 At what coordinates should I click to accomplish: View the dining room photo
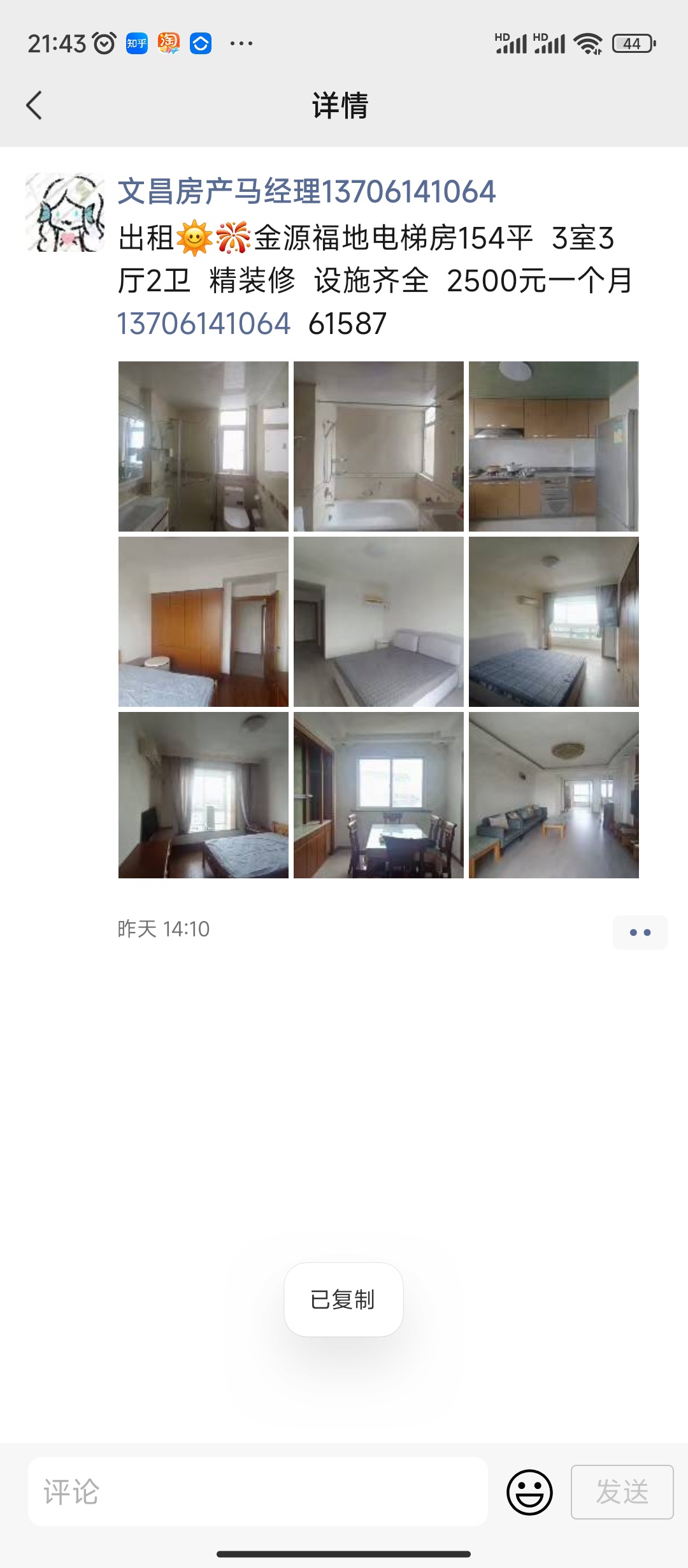point(378,795)
